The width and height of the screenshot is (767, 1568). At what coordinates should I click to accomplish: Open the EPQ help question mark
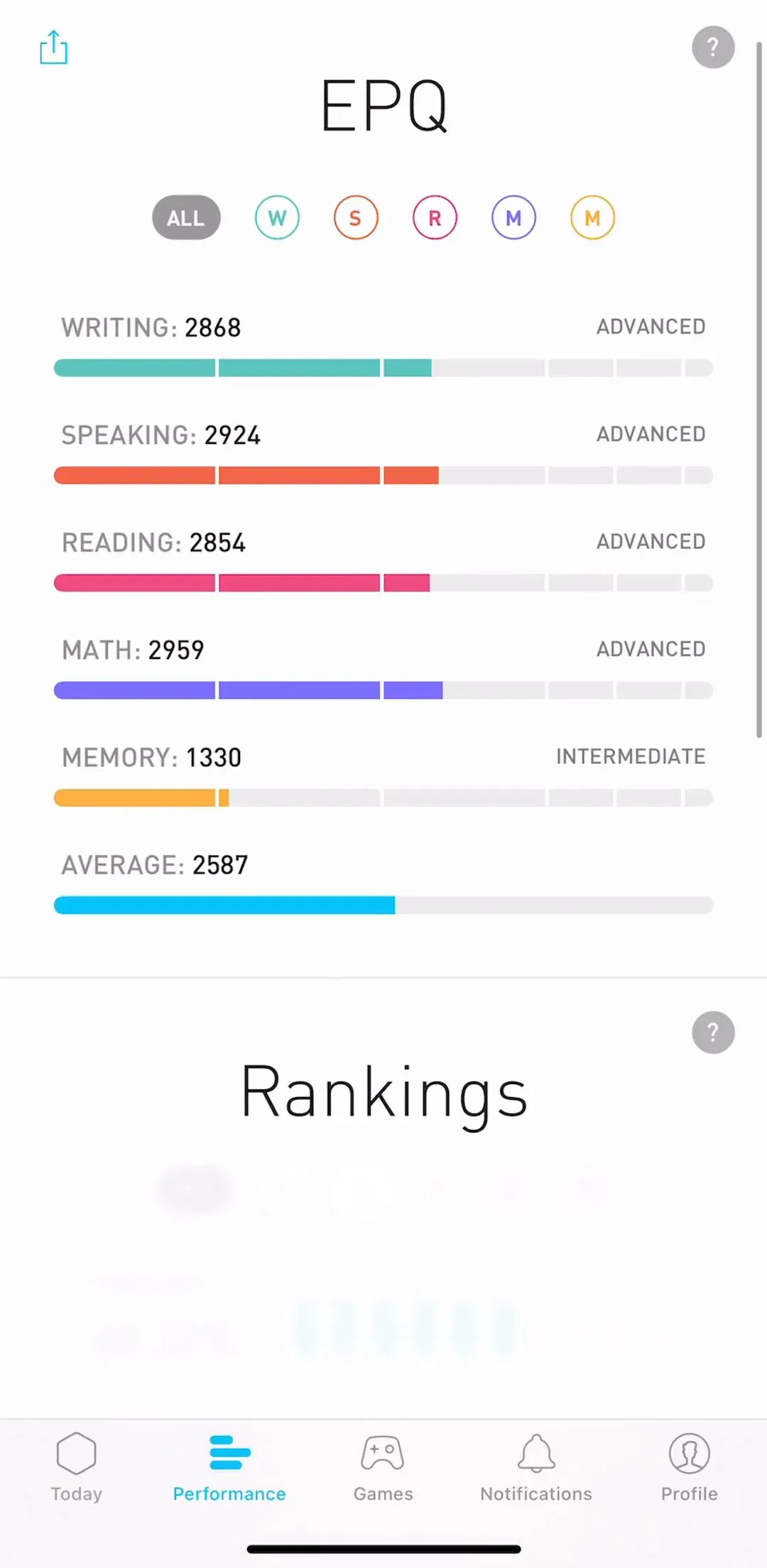point(713,47)
